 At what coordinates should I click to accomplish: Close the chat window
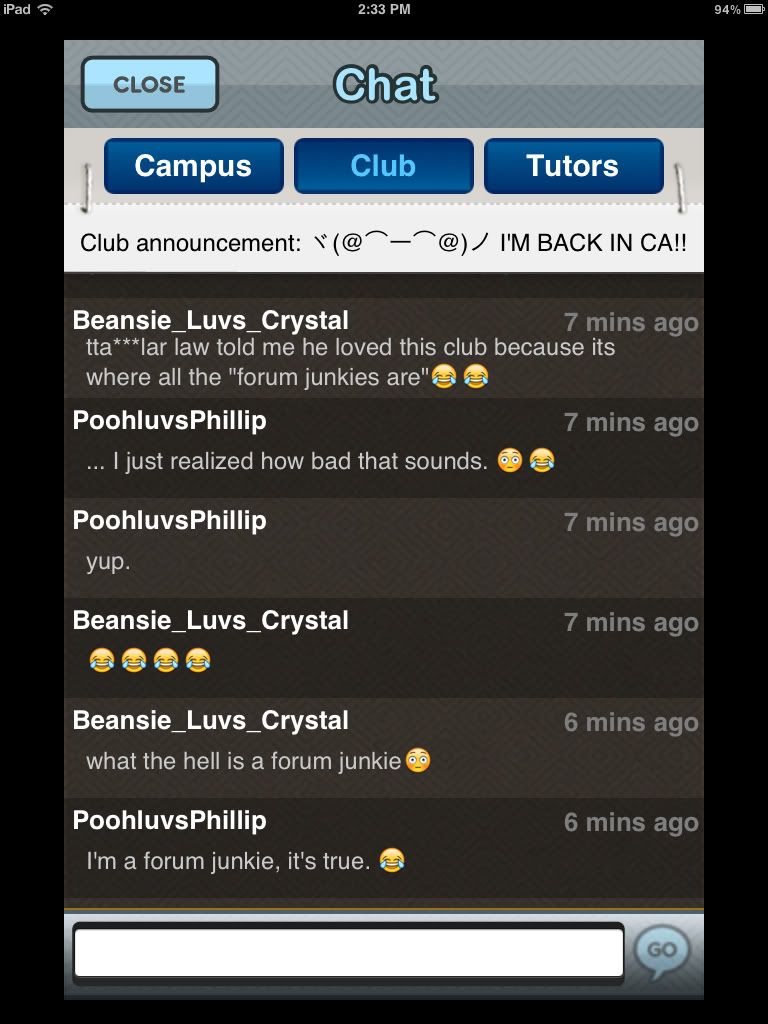(149, 84)
